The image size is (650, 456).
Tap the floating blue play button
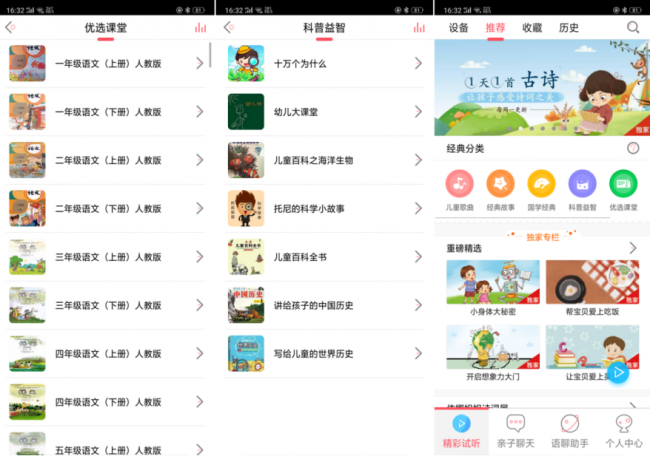618,373
